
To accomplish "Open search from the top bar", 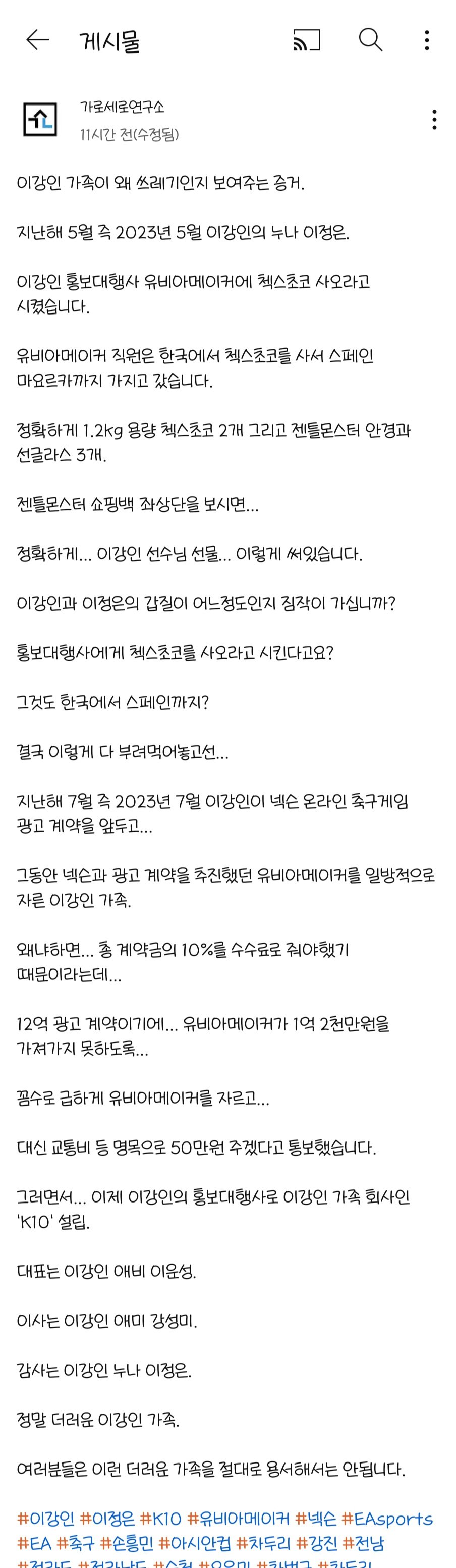I will 370,40.
